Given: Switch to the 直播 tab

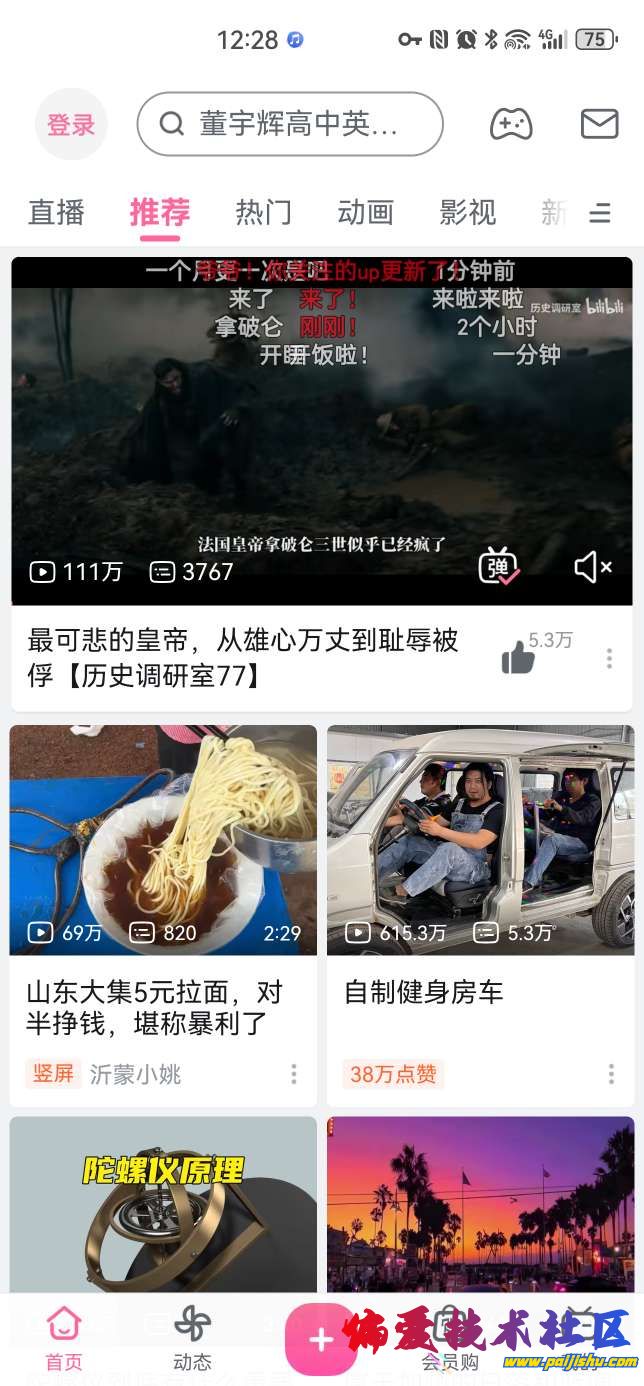Looking at the screenshot, I should [56, 212].
